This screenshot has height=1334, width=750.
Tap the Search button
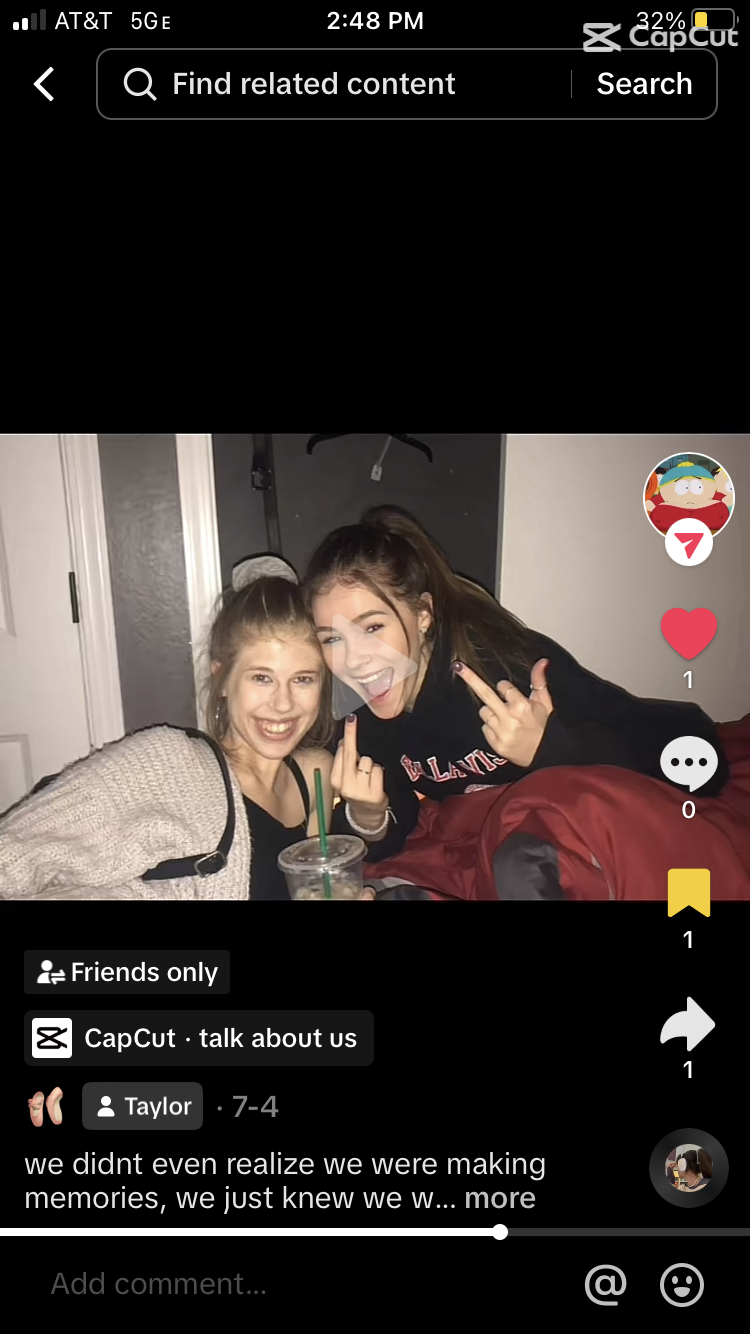644,84
